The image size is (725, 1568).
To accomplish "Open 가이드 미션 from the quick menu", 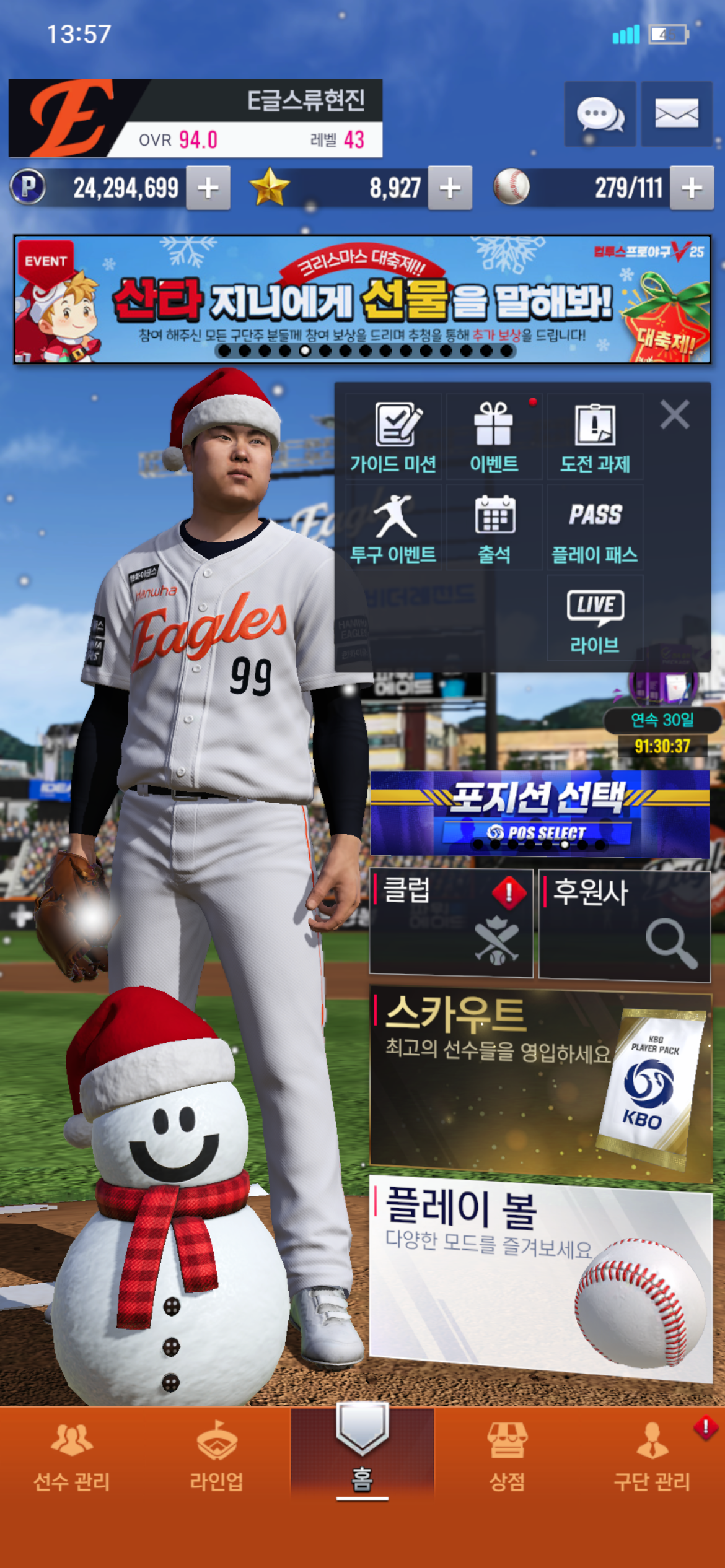I will click(x=393, y=437).
